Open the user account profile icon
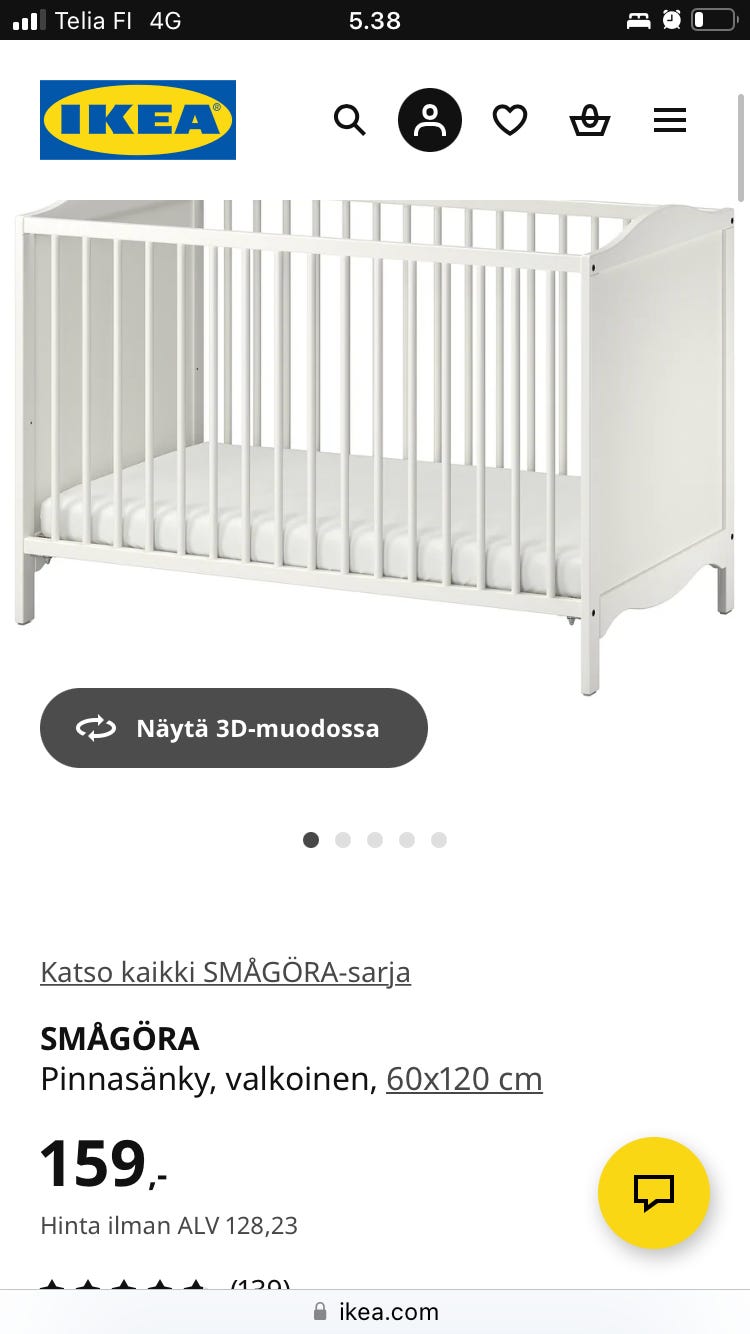This screenshot has width=750, height=1334. pyautogui.click(x=430, y=119)
